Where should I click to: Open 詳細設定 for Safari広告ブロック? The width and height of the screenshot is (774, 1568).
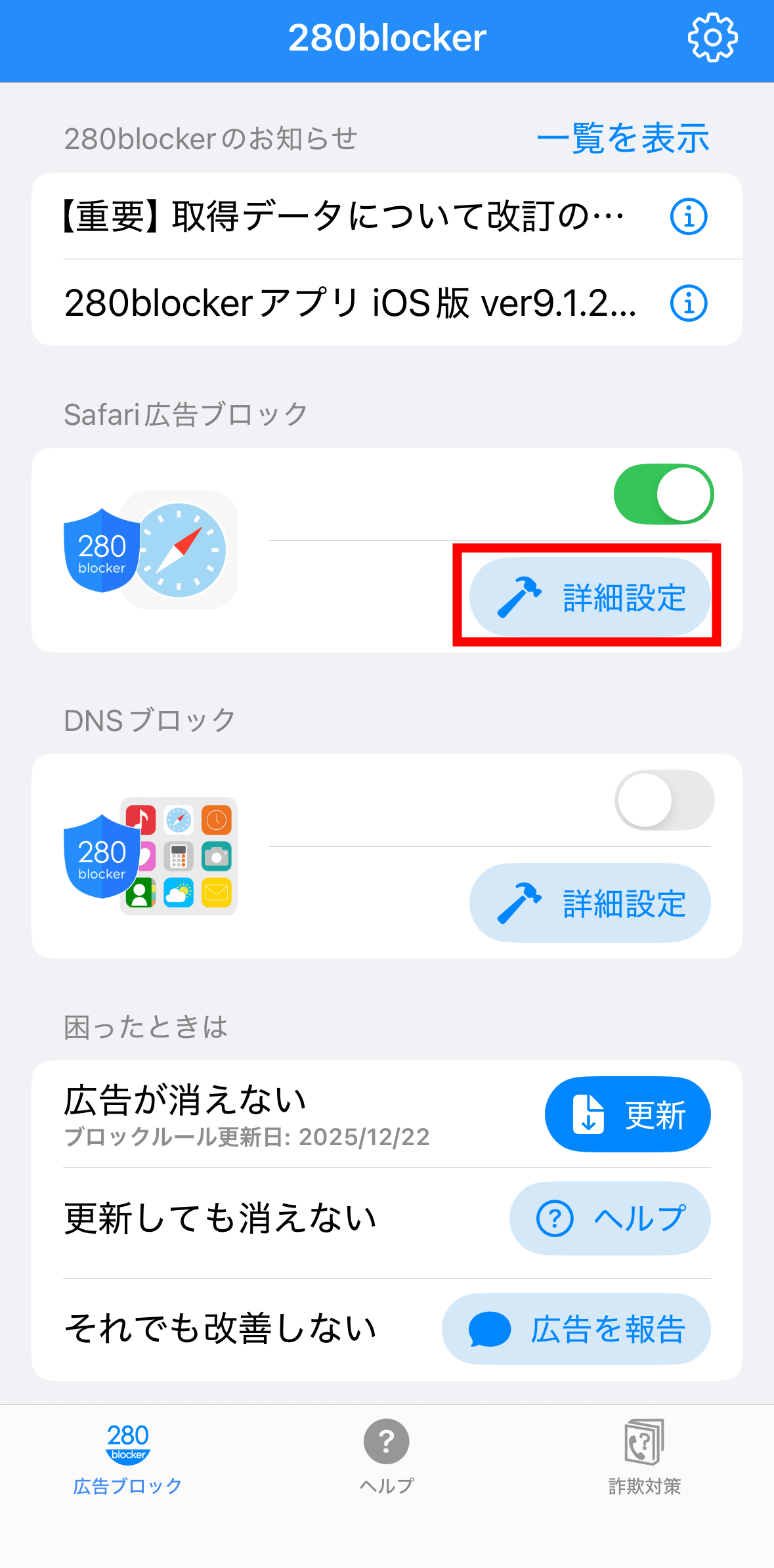tap(590, 597)
